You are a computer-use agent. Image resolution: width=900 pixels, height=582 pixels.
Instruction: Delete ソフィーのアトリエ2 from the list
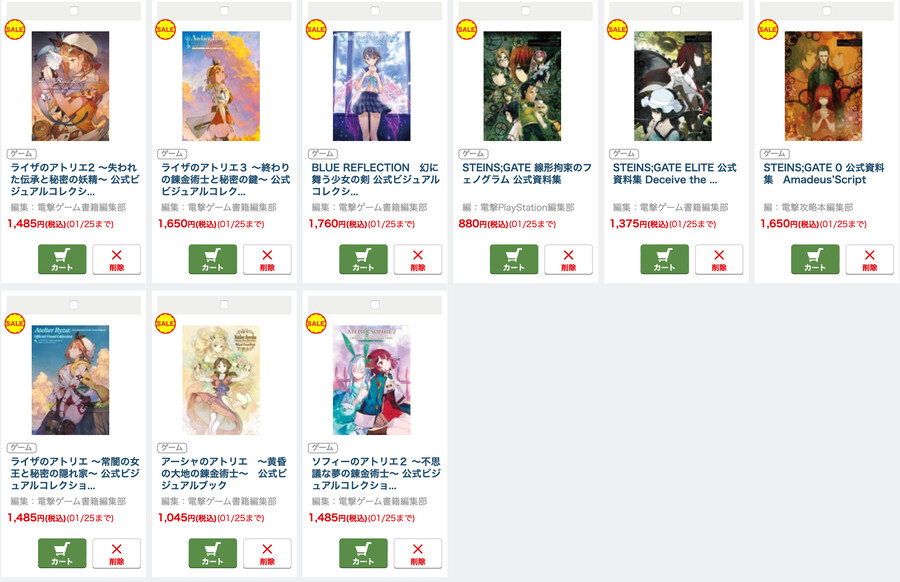418,553
